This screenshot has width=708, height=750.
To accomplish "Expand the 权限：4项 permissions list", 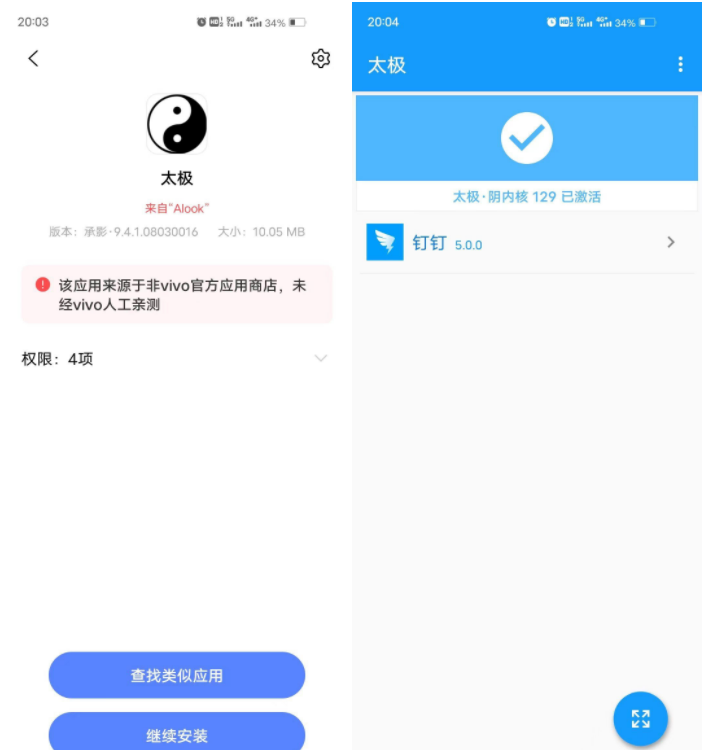I will 320,358.
